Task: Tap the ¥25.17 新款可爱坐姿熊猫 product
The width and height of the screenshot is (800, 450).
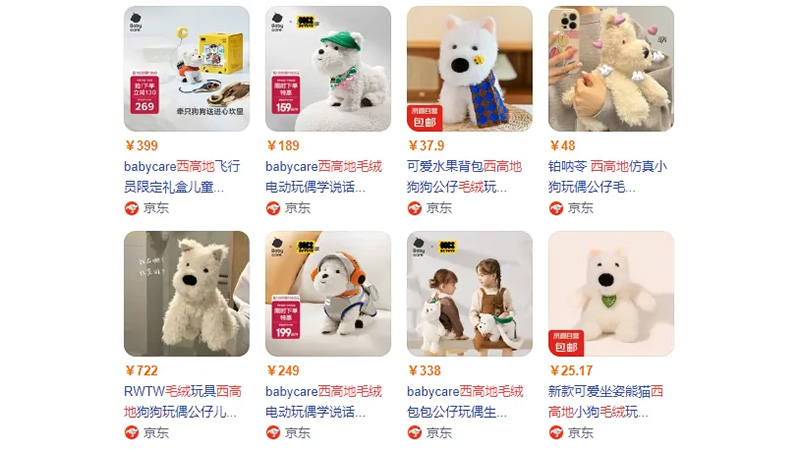Action: pyautogui.click(x=611, y=294)
